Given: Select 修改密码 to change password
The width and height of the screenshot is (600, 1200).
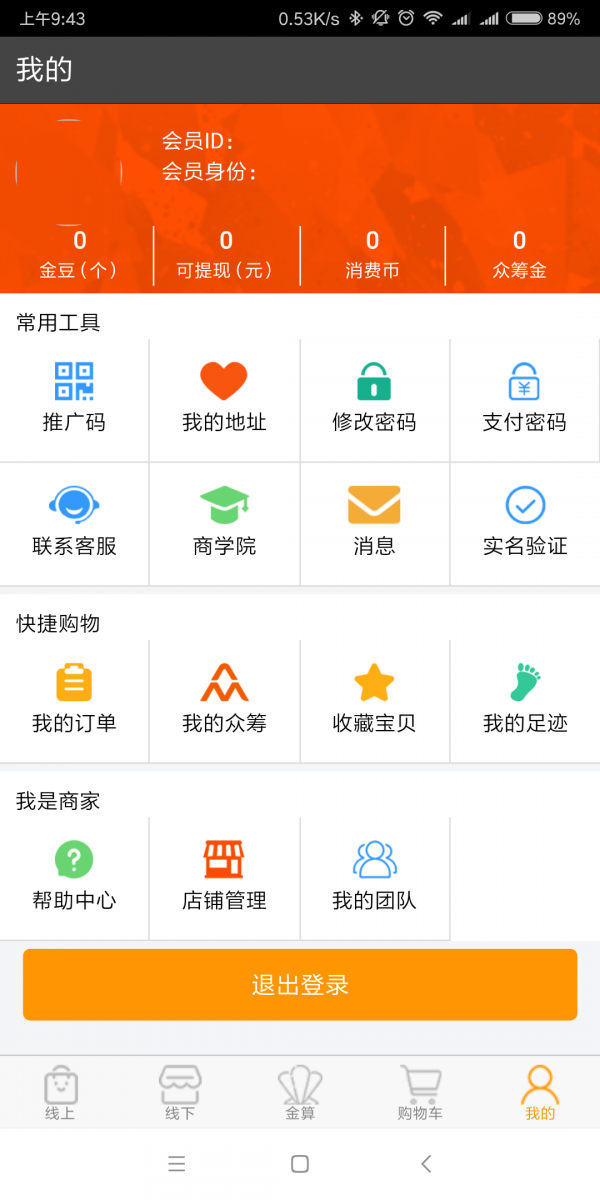Looking at the screenshot, I should (x=374, y=398).
